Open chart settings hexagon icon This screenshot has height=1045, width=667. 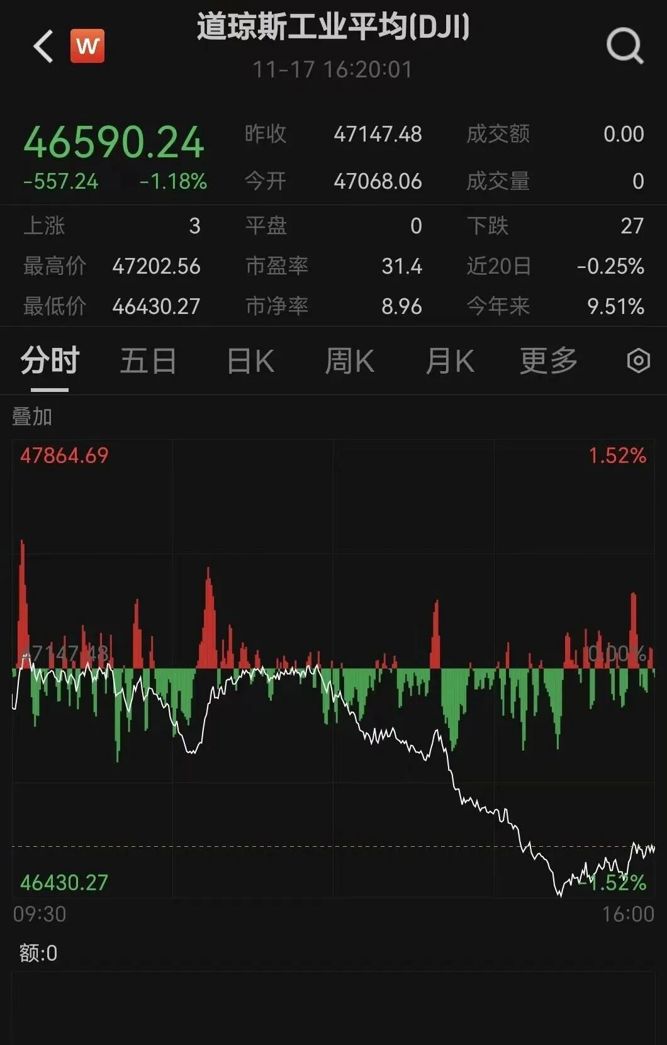click(x=638, y=361)
